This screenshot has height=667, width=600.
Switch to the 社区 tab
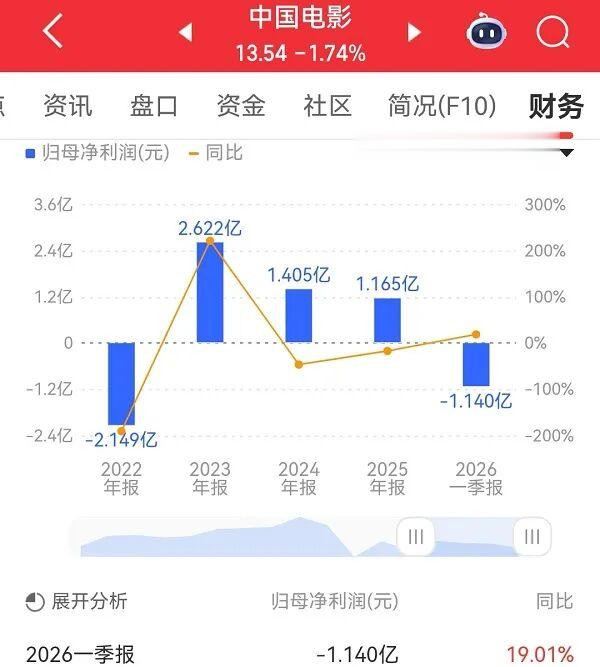(328, 105)
